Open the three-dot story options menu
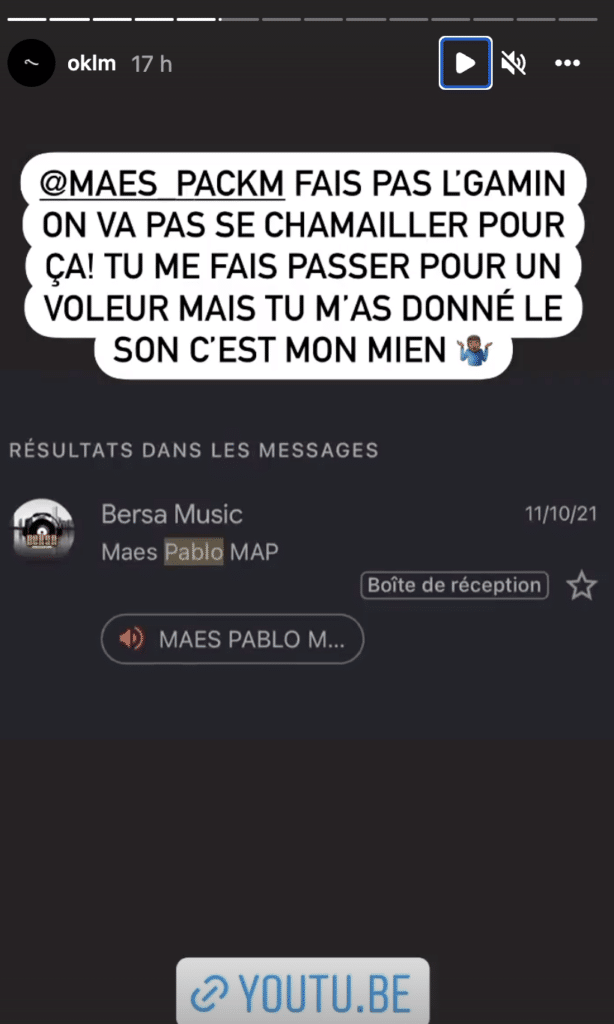This screenshot has height=1024, width=614. (567, 63)
